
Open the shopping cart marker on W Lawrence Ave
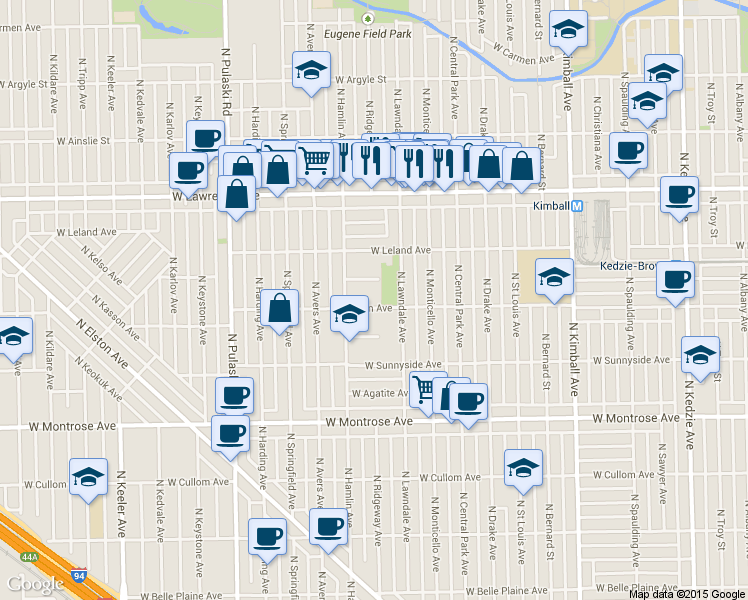(x=315, y=163)
